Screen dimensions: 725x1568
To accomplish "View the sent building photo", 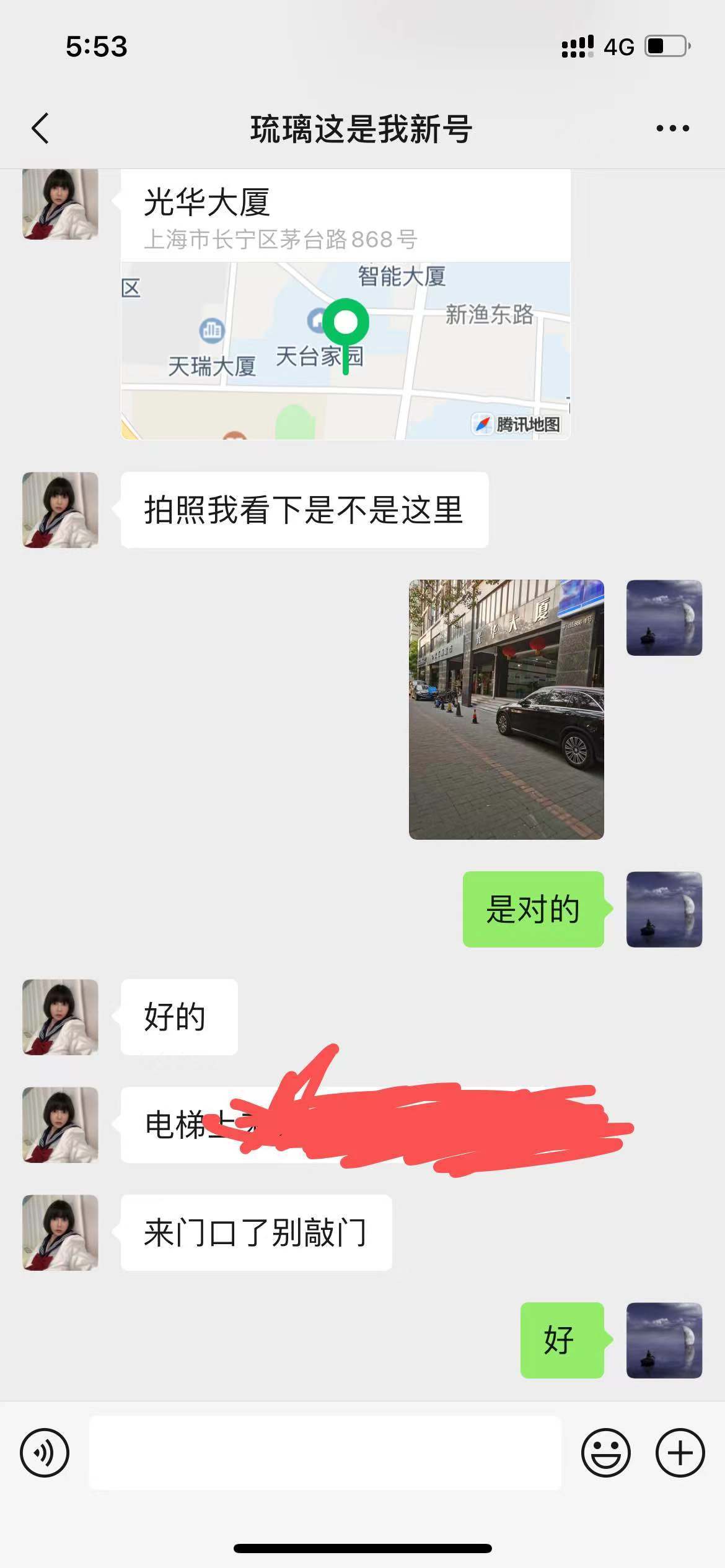I will [x=506, y=710].
